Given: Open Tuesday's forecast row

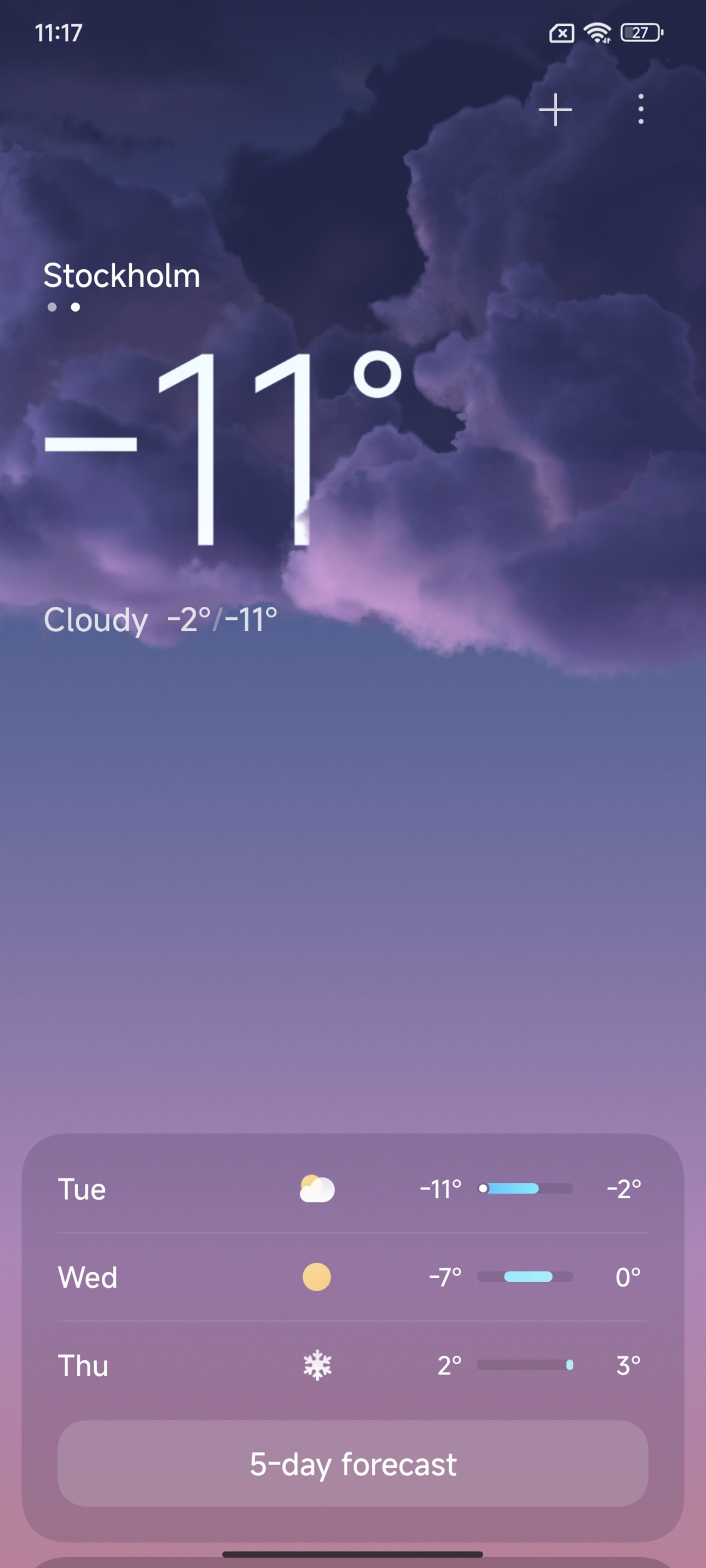Looking at the screenshot, I should click(353, 1189).
